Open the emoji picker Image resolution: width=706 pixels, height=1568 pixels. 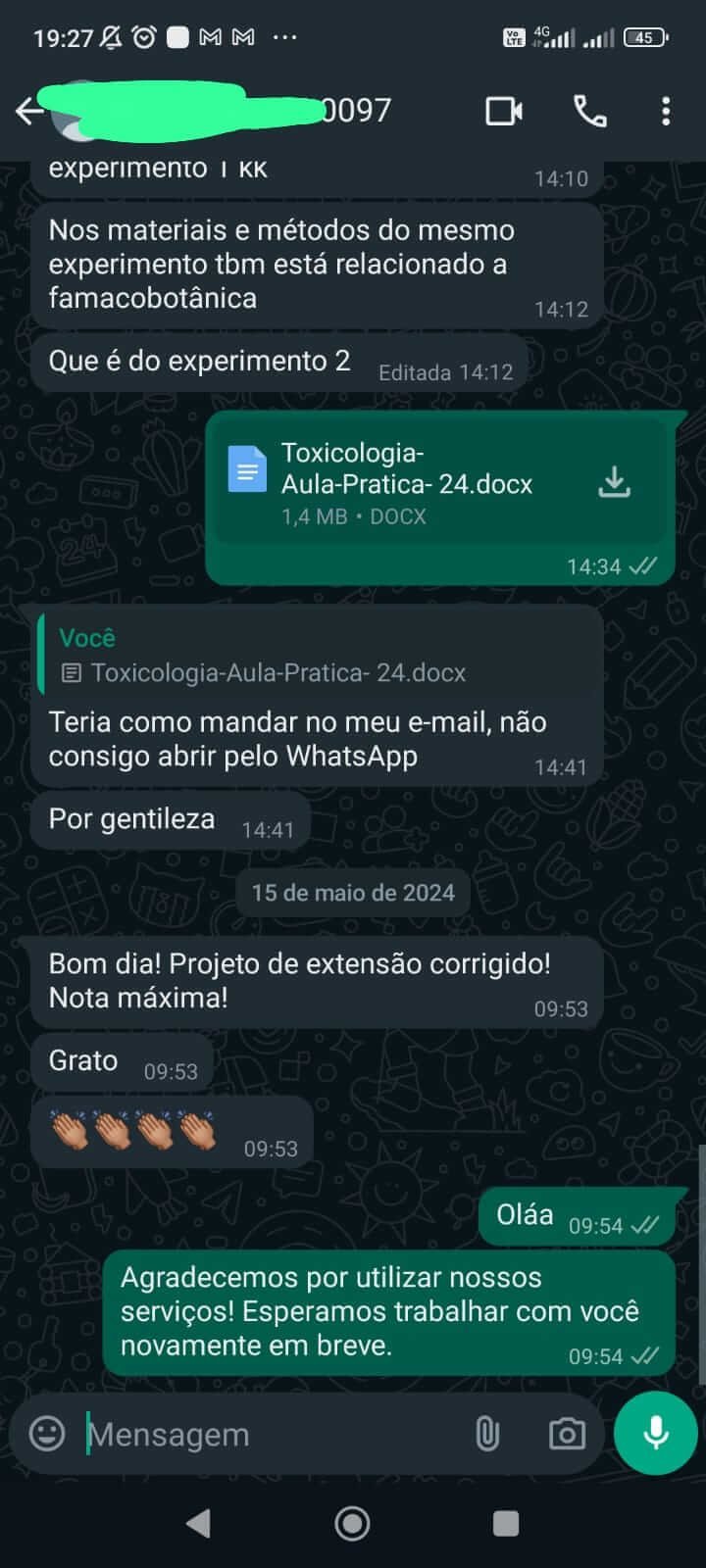click(47, 1434)
